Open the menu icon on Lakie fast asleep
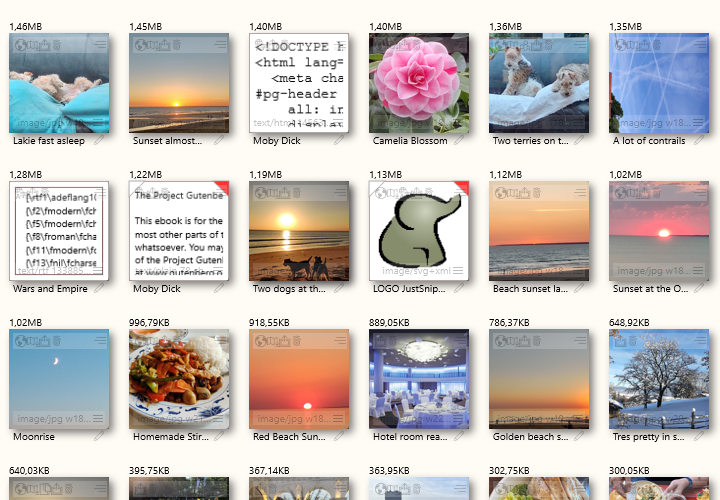720x500 pixels. pos(101,45)
